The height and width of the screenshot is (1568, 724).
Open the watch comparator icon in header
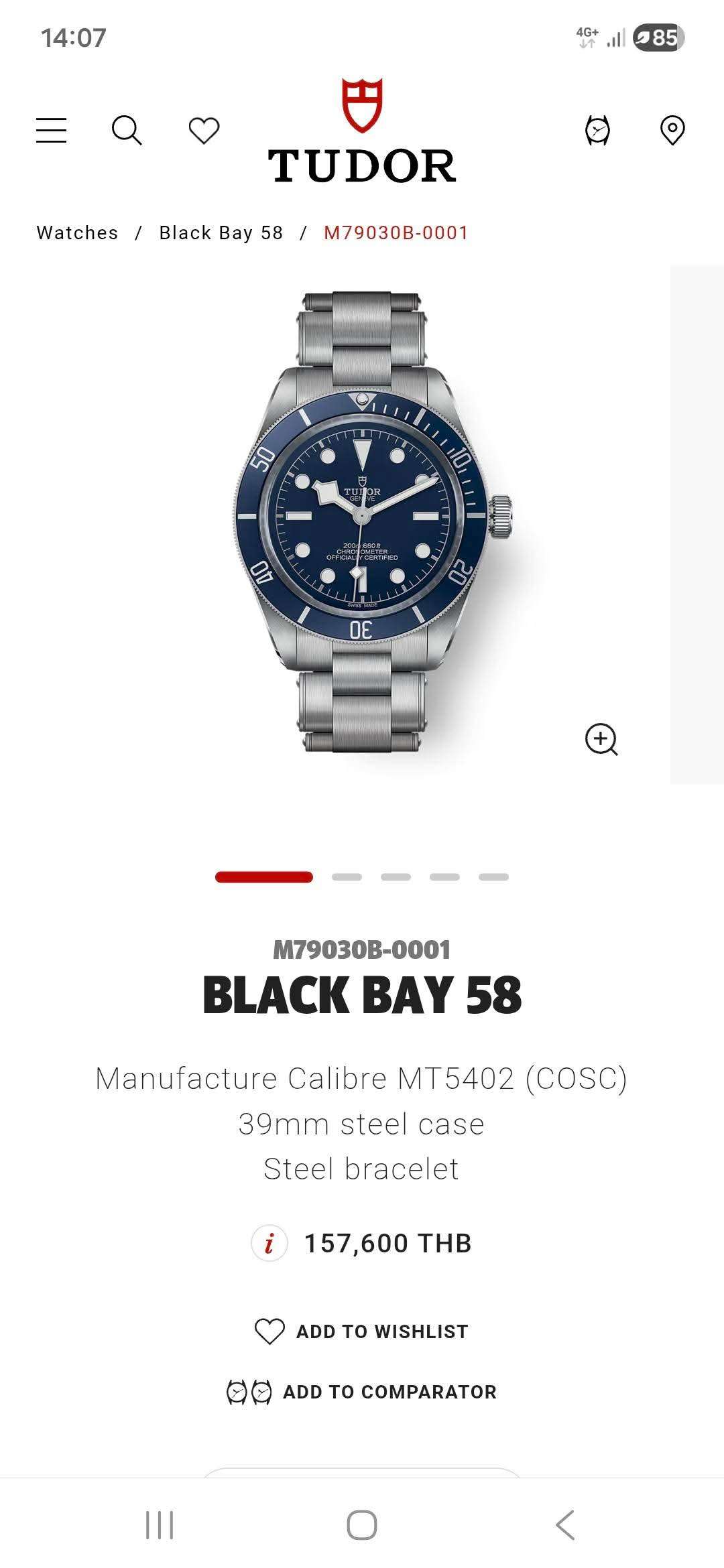(x=597, y=130)
